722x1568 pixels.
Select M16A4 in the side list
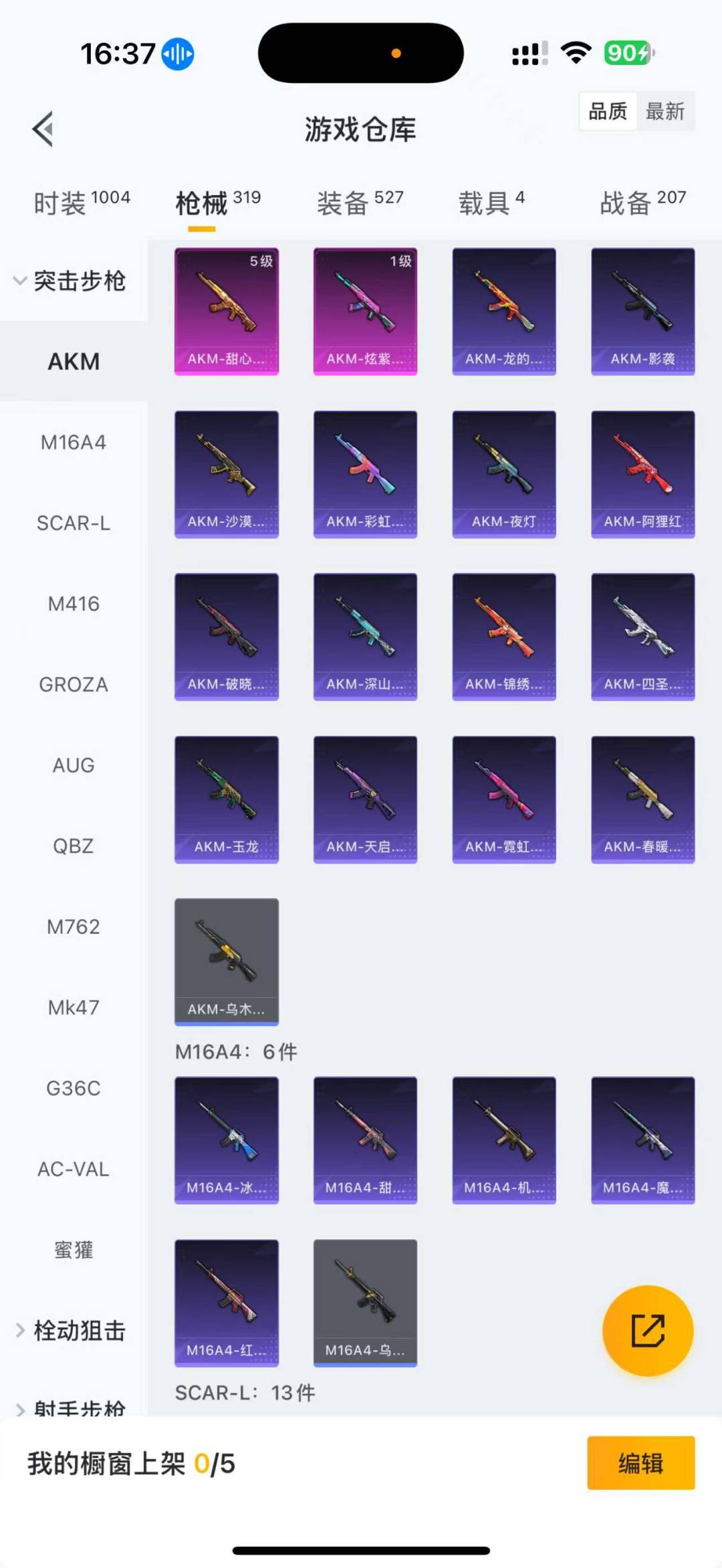[74, 442]
